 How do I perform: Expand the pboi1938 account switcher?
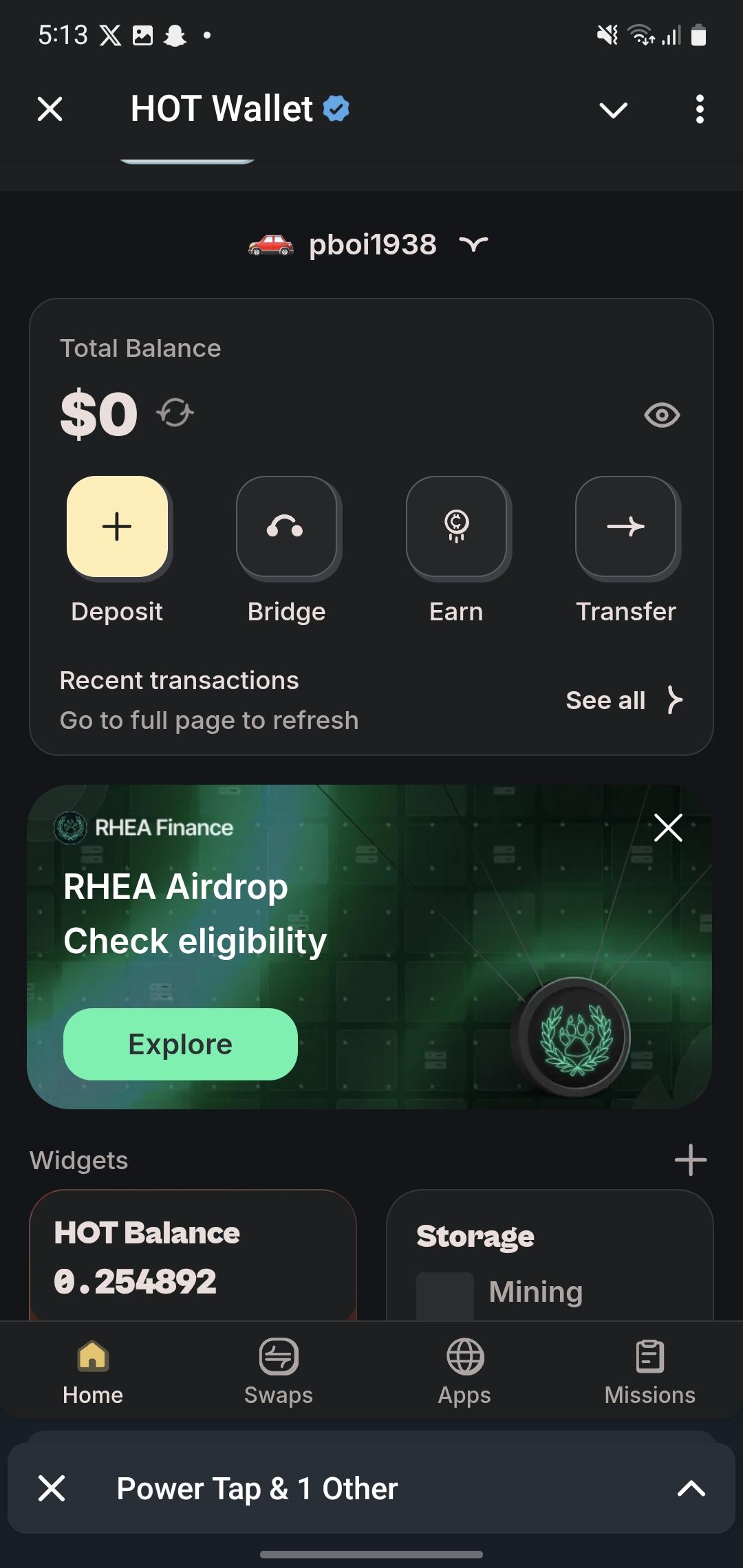(x=473, y=244)
